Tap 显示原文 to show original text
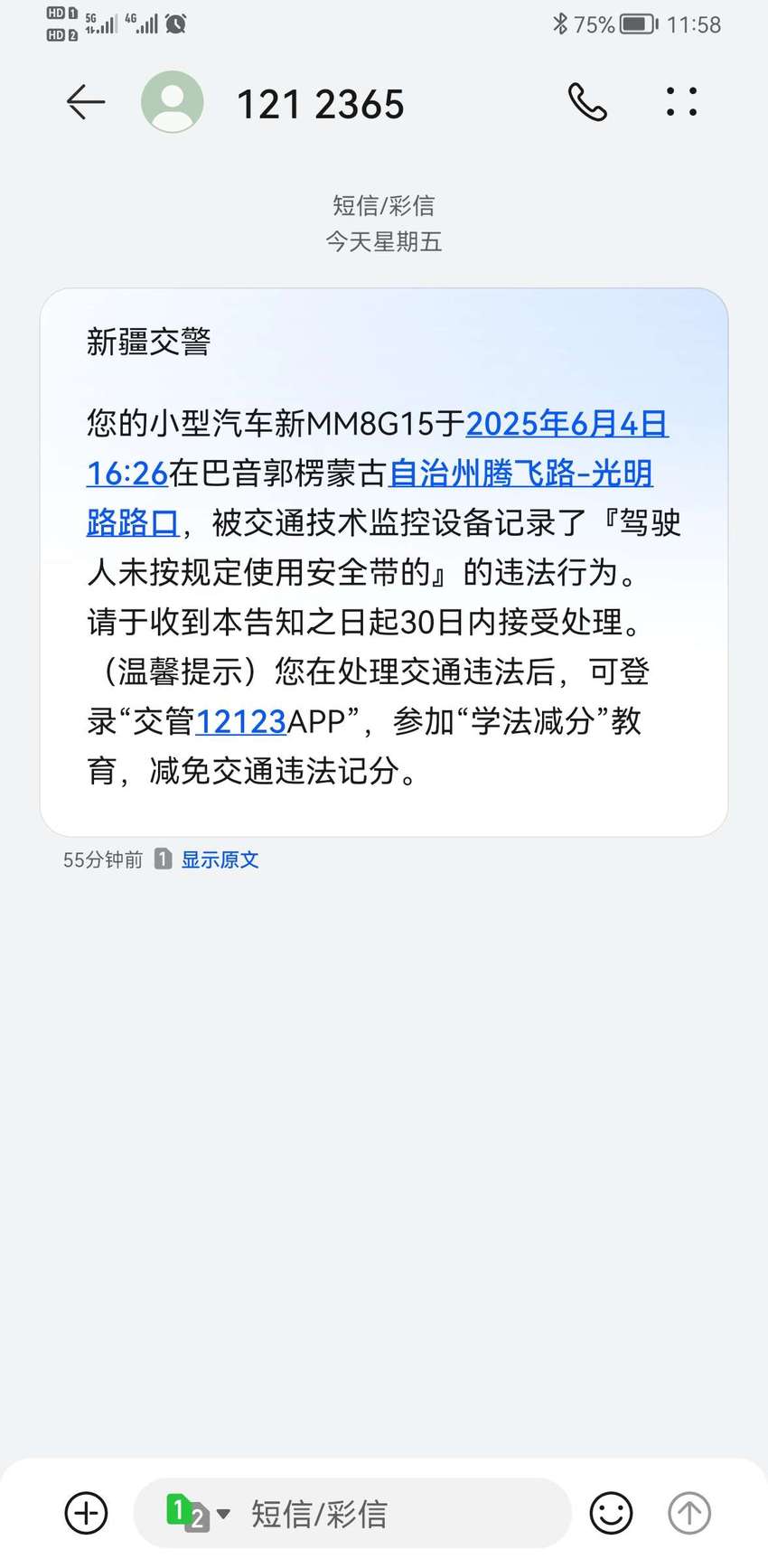Image resolution: width=768 pixels, height=1568 pixels. click(x=220, y=859)
